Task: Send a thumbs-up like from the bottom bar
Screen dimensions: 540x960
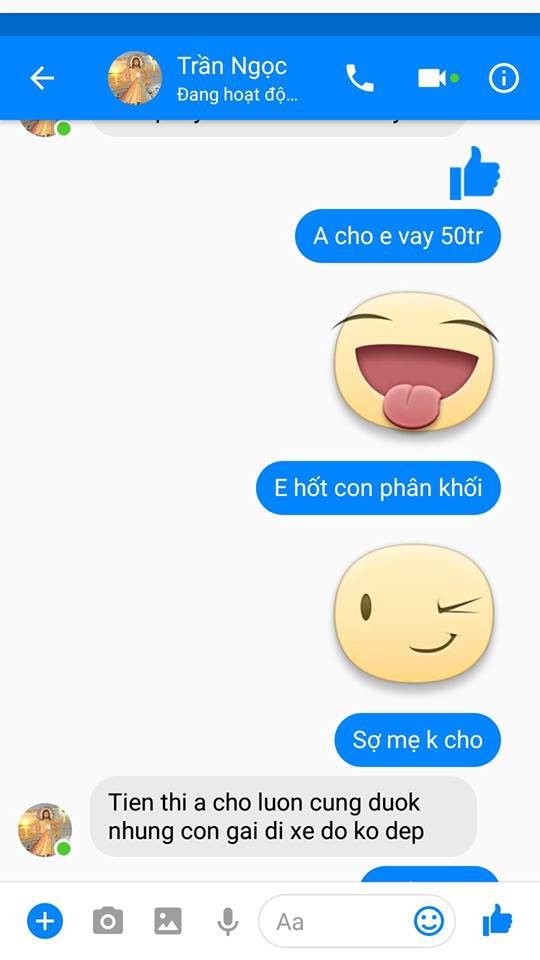Action: 497,920
